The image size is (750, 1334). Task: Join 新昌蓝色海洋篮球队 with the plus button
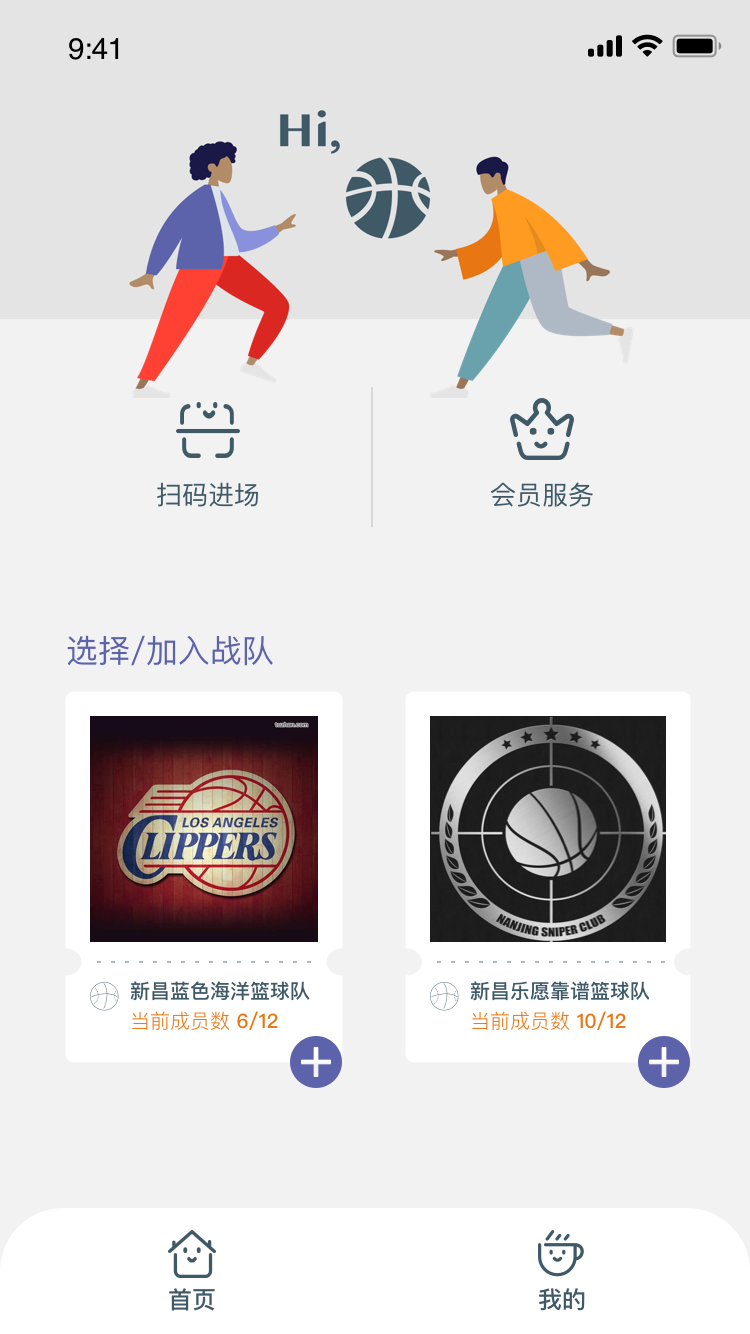pos(316,1062)
